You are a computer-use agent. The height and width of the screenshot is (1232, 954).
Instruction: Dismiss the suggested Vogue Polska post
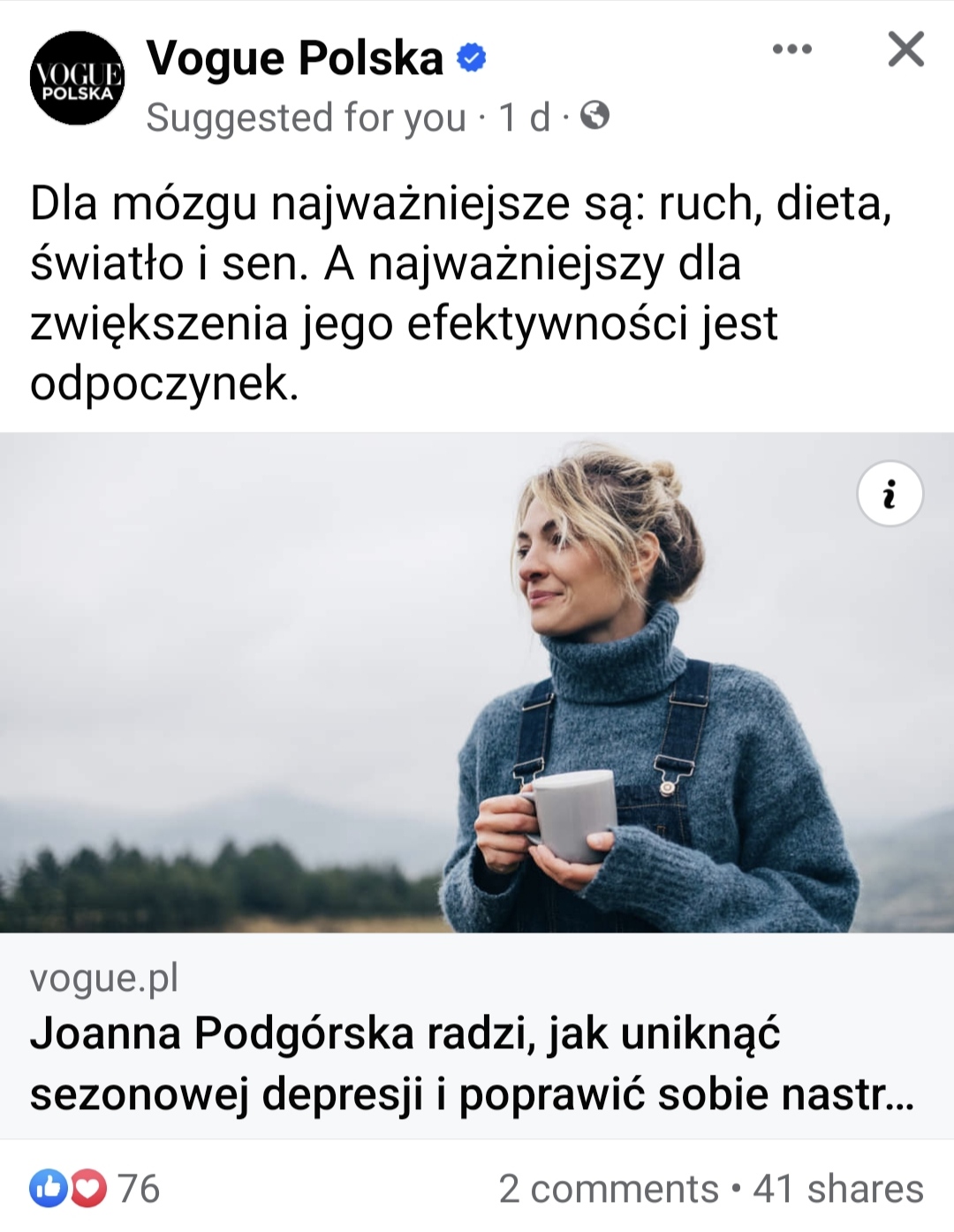click(x=905, y=49)
